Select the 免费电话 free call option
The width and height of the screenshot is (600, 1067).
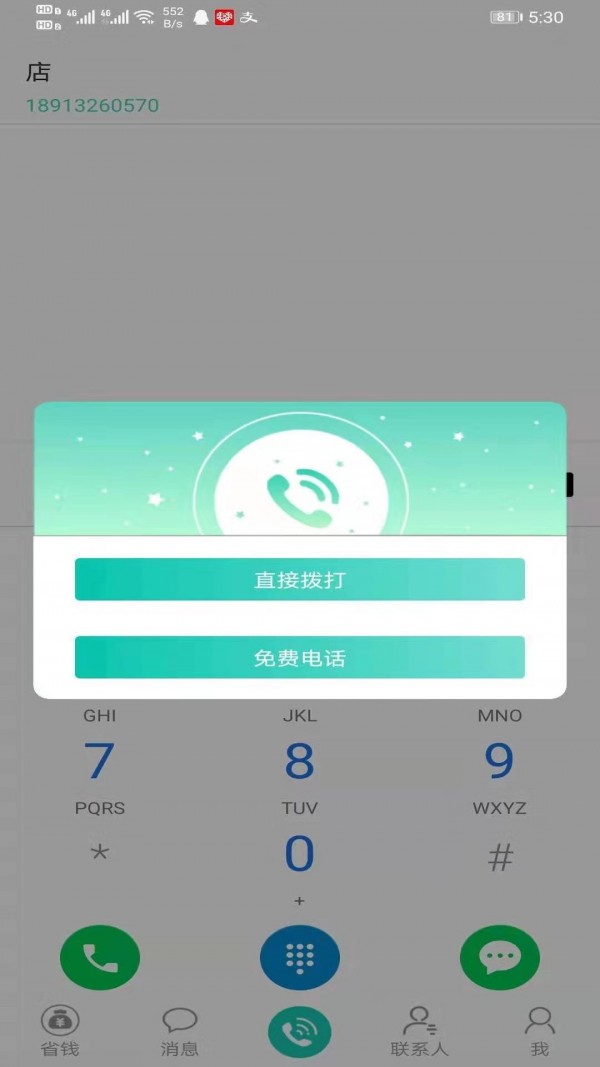point(299,658)
